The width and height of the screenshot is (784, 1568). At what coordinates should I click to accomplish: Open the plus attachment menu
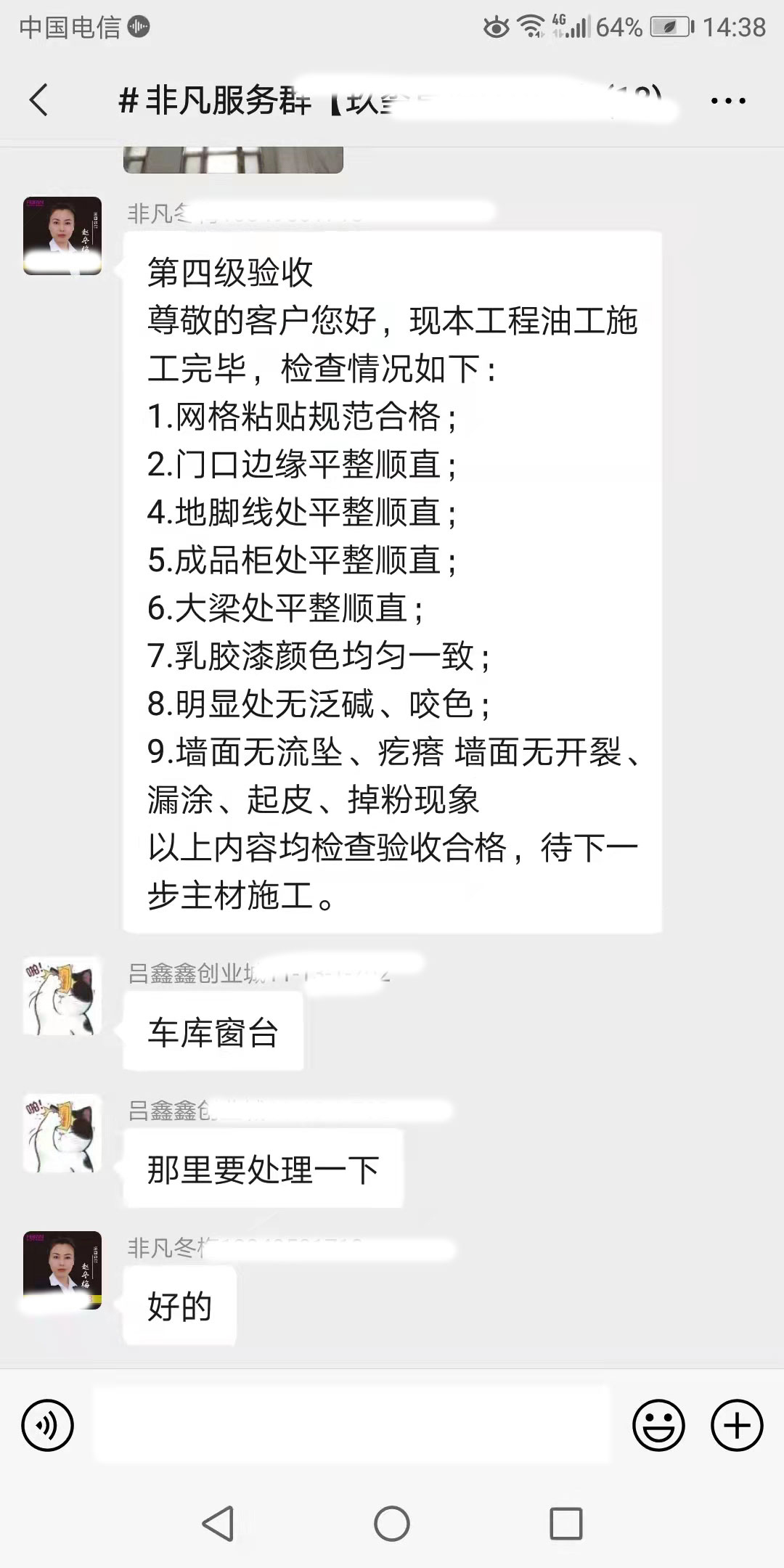[x=736, y=1425]
